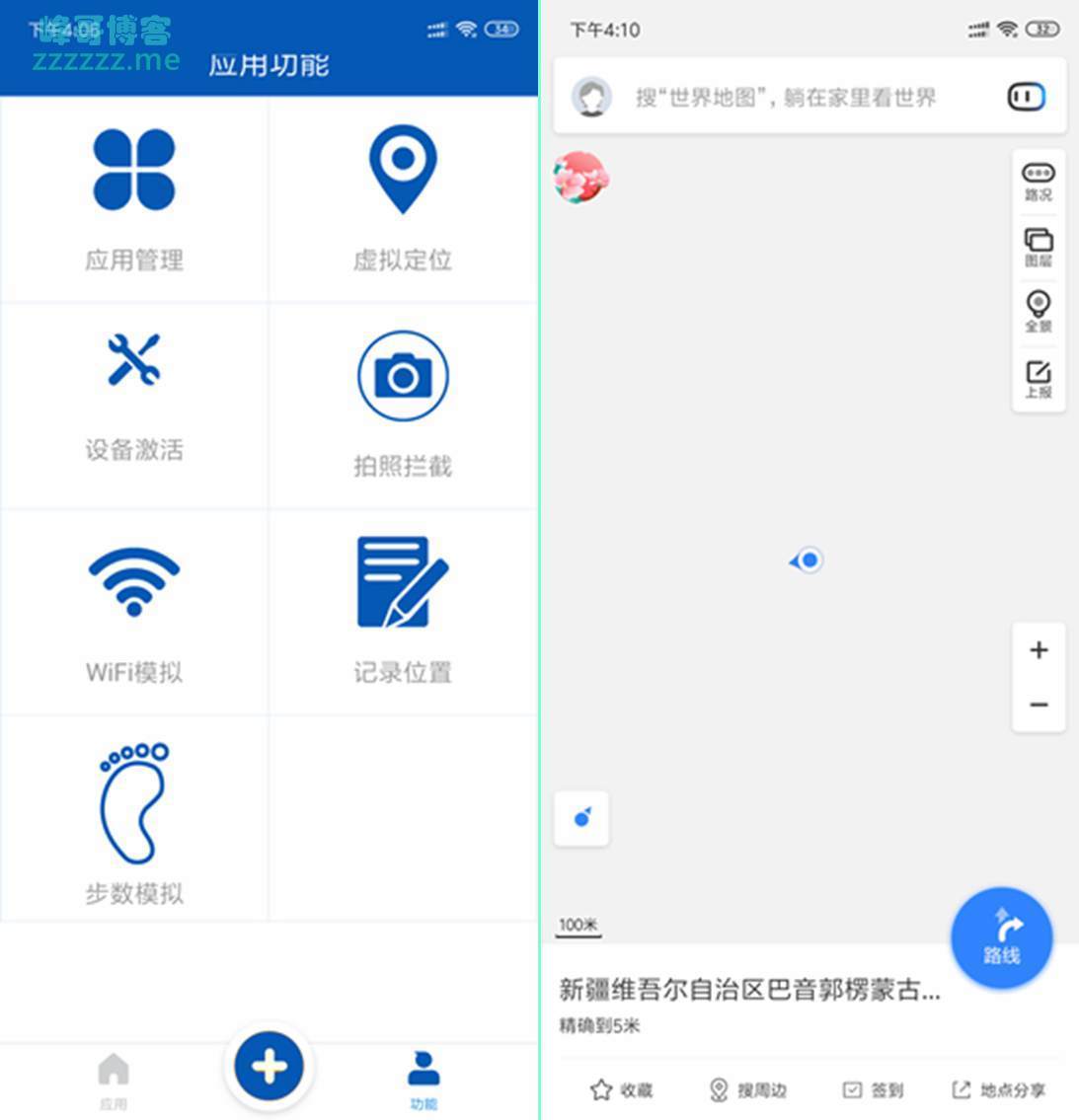1079x1120 pixels.
Task: Open the 图层 map layers option
Action: coord(1038,247)
